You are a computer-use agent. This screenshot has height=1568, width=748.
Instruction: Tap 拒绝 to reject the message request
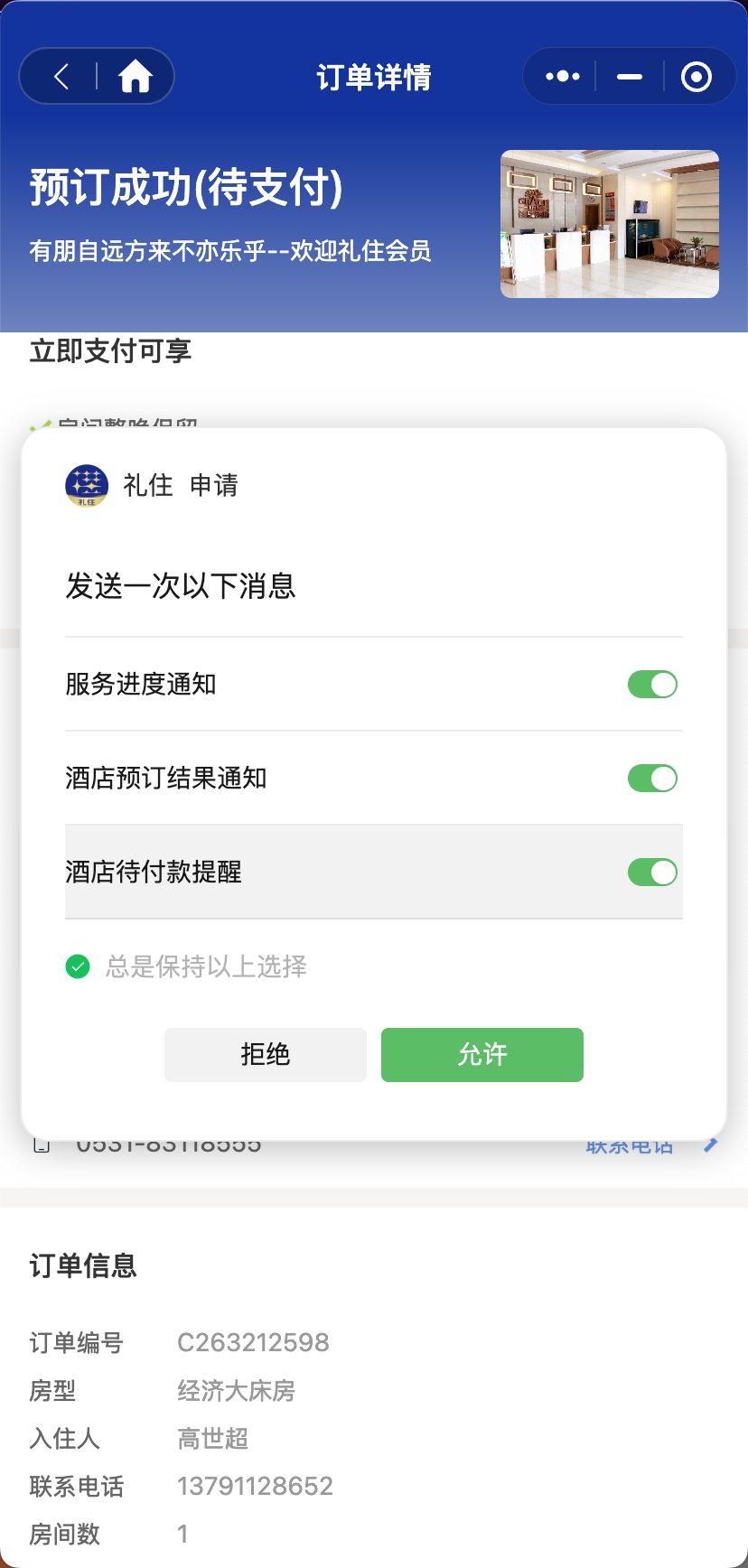265,1054
